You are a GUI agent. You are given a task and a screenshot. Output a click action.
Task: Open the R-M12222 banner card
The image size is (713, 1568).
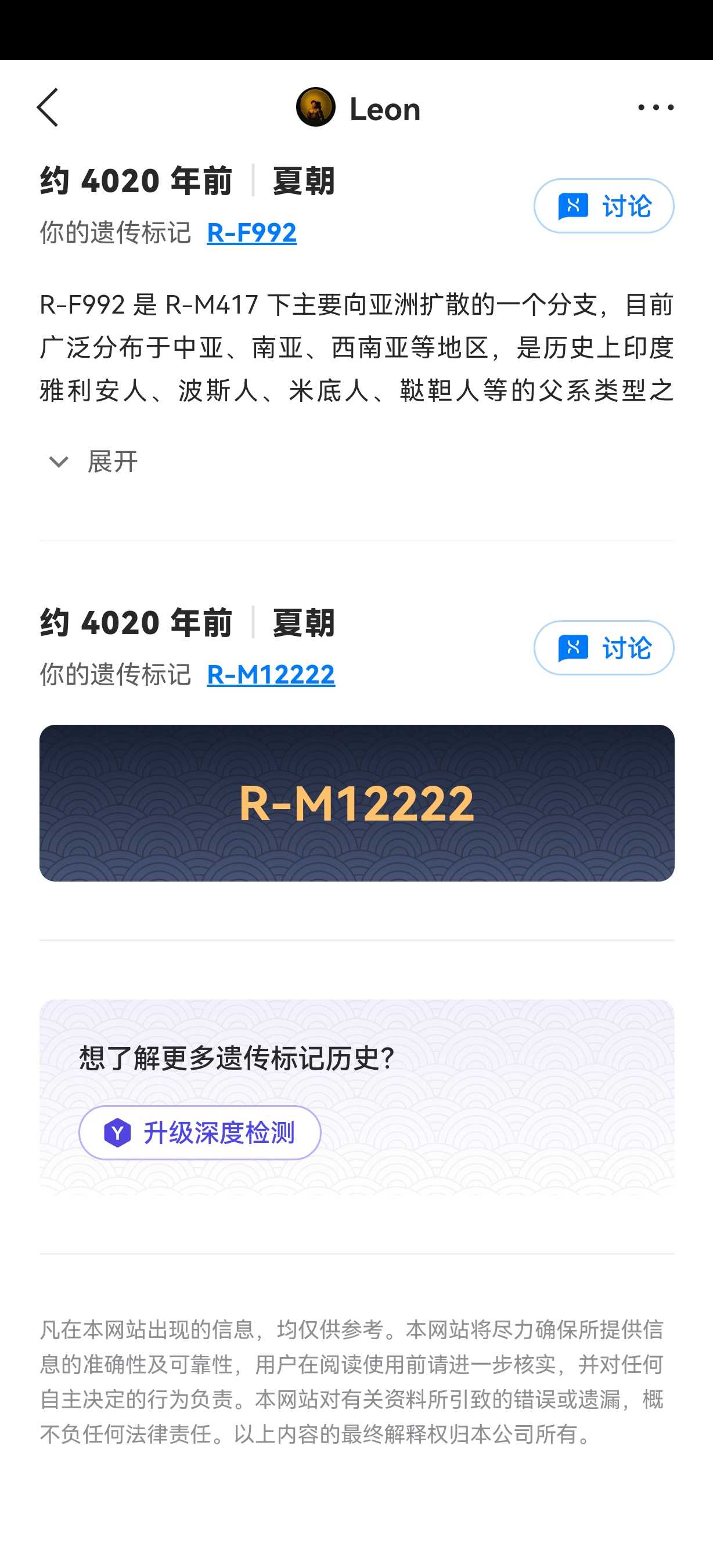coord(356,802)
